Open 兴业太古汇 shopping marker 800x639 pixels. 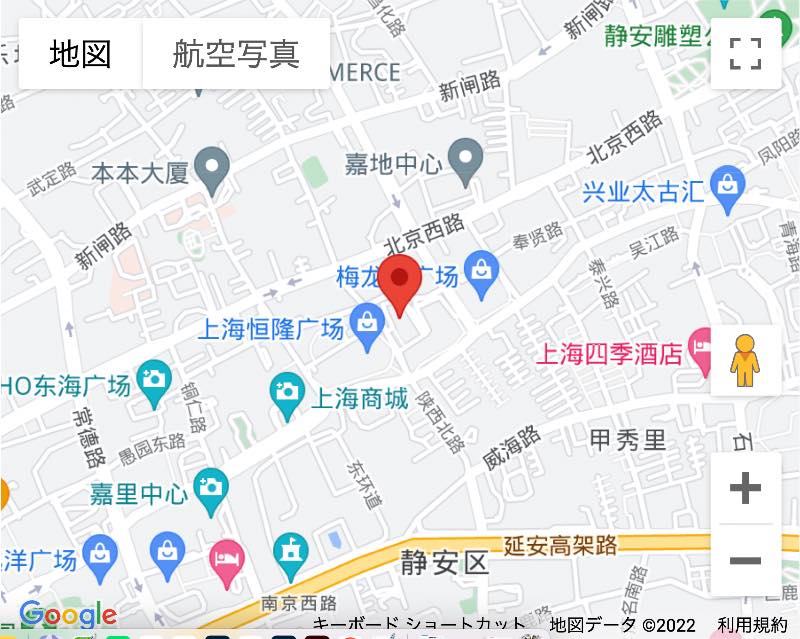727,188
